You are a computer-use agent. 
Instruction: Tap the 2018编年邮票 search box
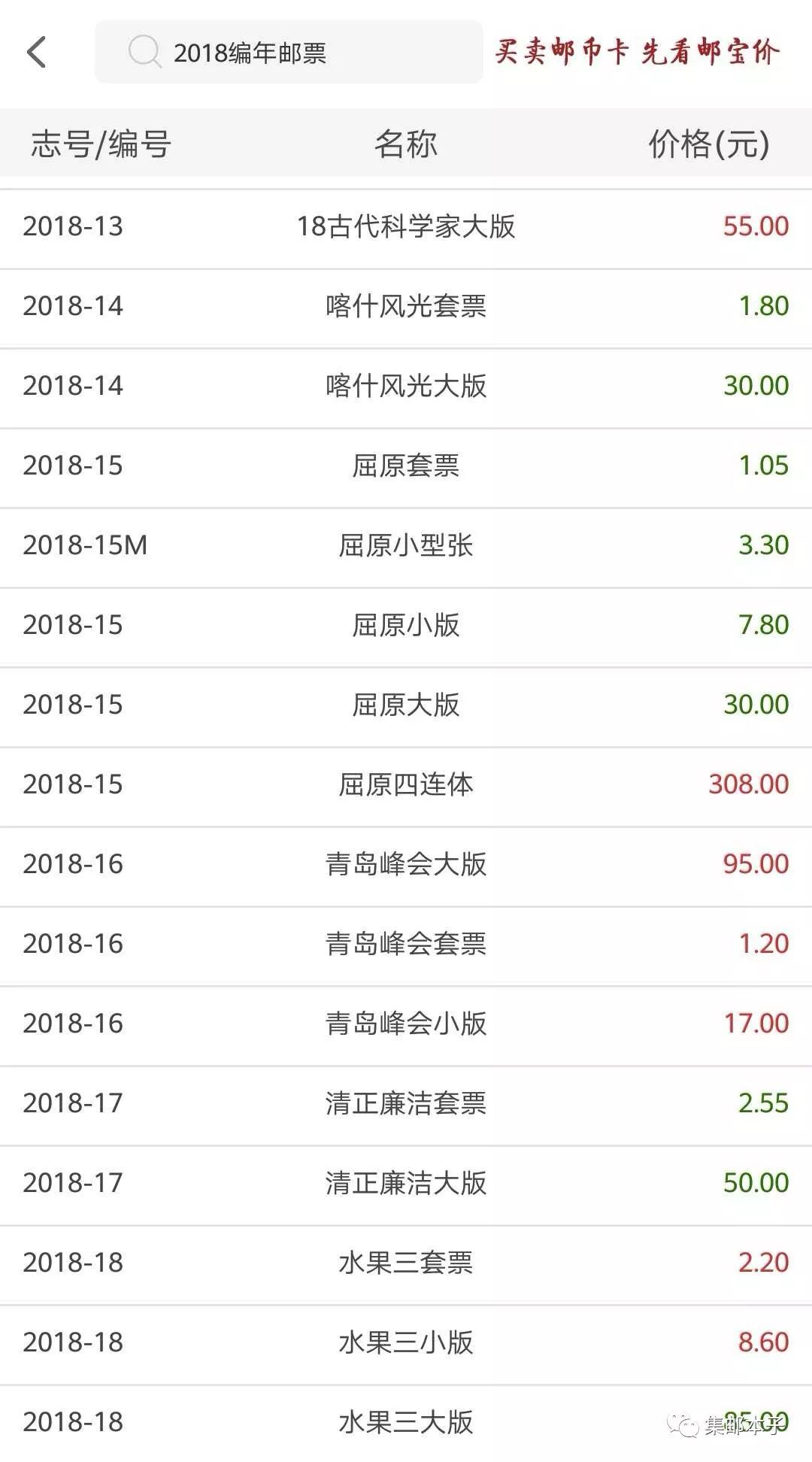coord(289,52)
